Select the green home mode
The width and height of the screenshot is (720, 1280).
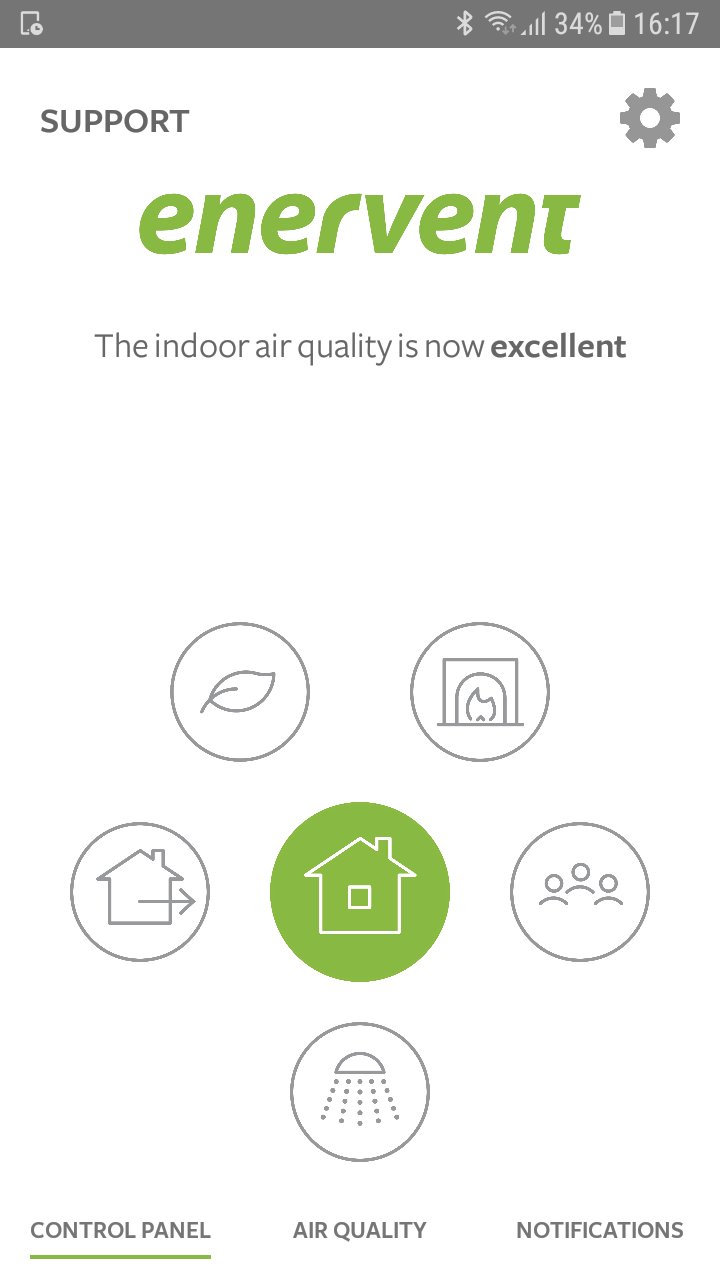click(x=360, y=891)
